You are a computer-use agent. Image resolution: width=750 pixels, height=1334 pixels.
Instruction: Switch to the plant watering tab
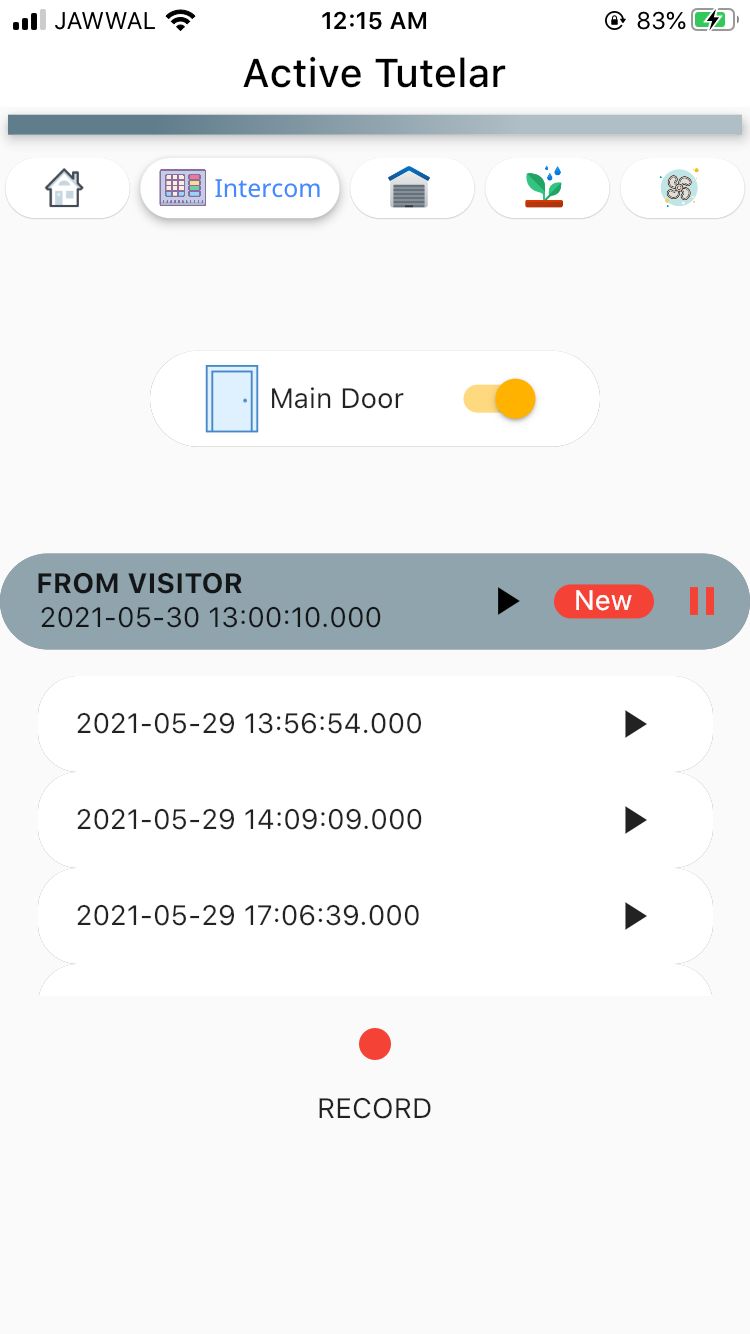(546, 188)
